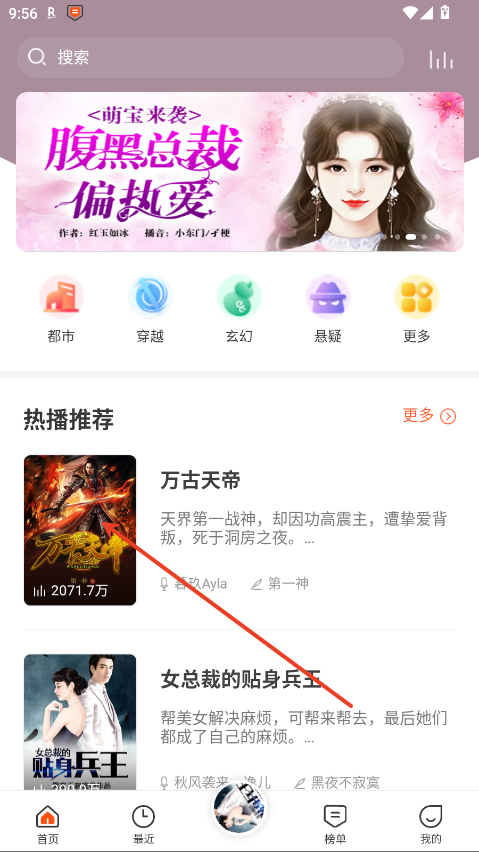The width and height of the screenshot is (479, 852).
Task: Open the 女总裁的贴身兵王 audiobook
Action: 240,722
